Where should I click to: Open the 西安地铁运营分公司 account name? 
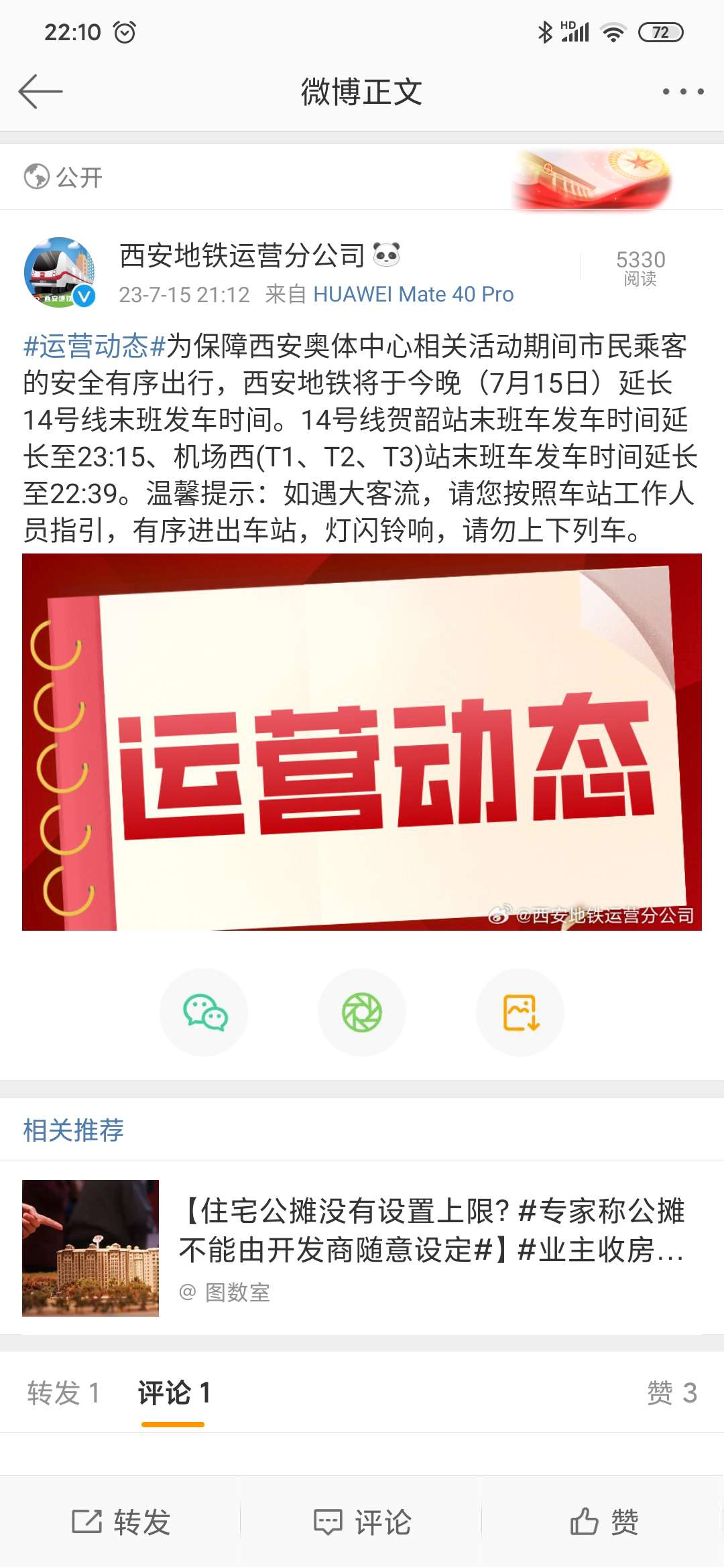pos(241,255)
